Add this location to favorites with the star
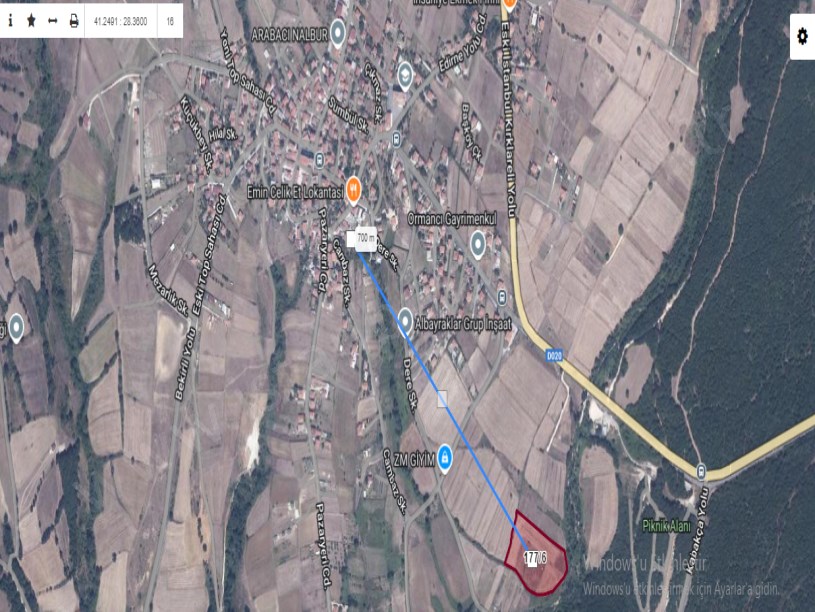The width and height of the screenshot is (815, 612). pos(31,20)
